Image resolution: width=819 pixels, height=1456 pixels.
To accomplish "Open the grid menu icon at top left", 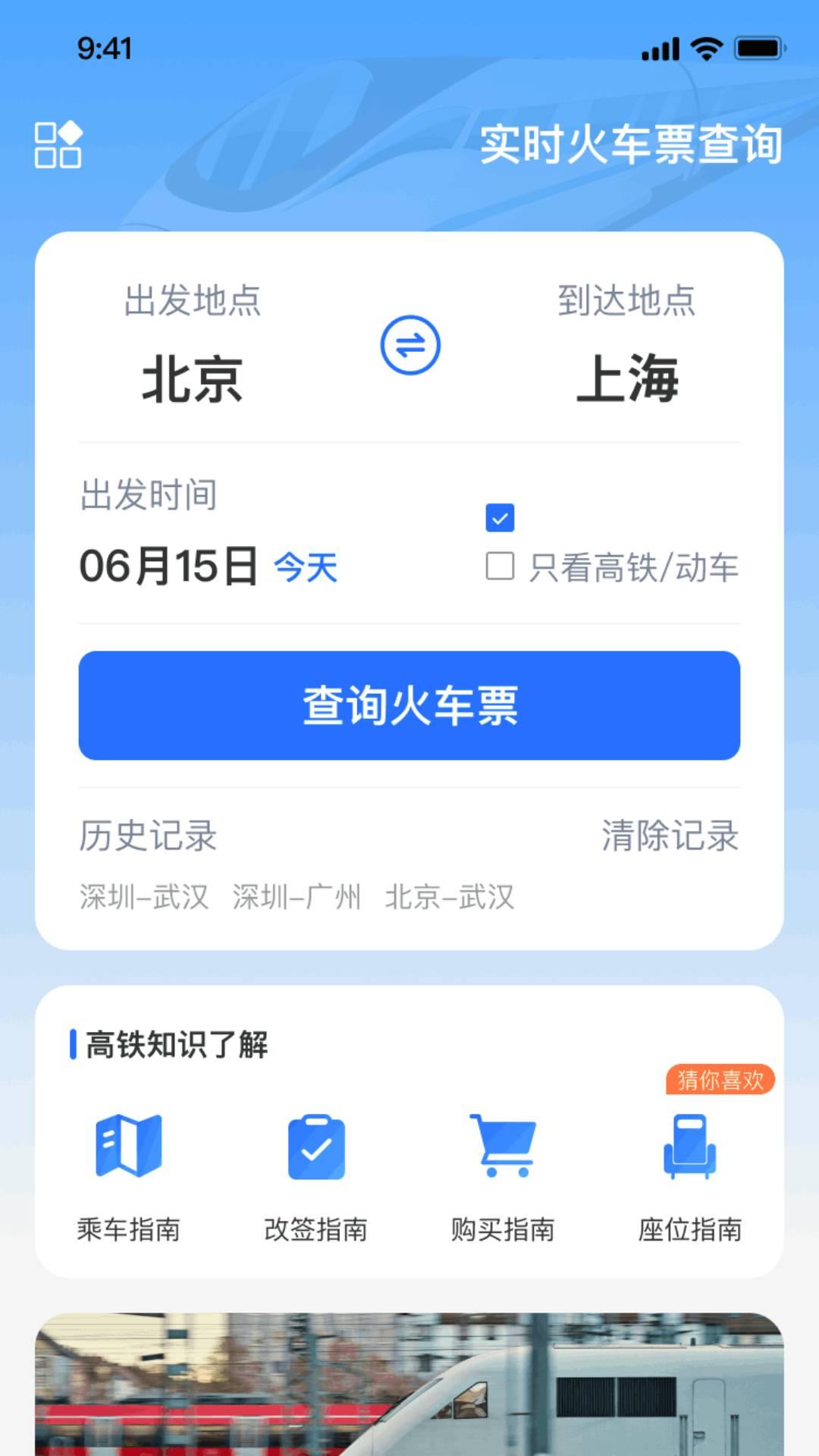I will (x=59, y=146).
